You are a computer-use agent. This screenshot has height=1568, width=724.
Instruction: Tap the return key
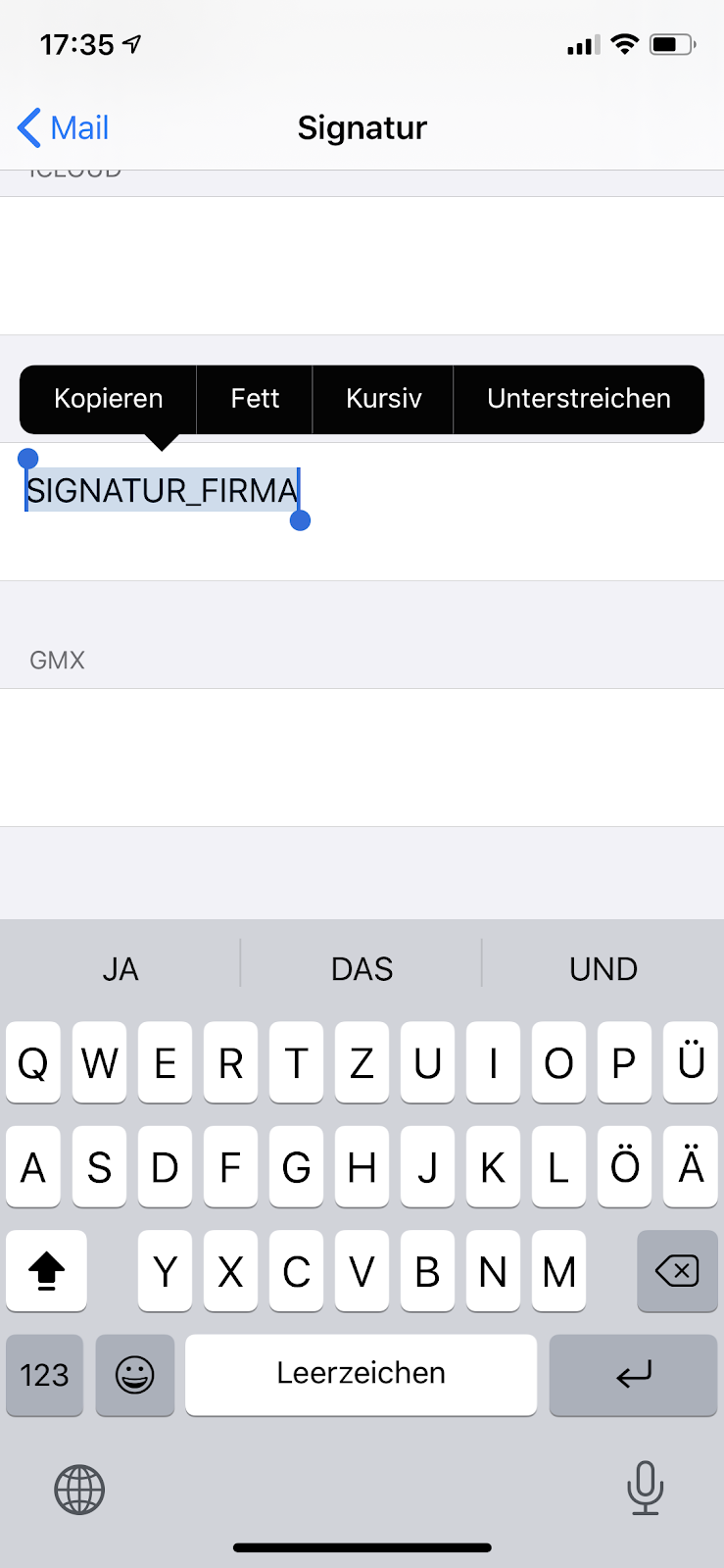633,1375
